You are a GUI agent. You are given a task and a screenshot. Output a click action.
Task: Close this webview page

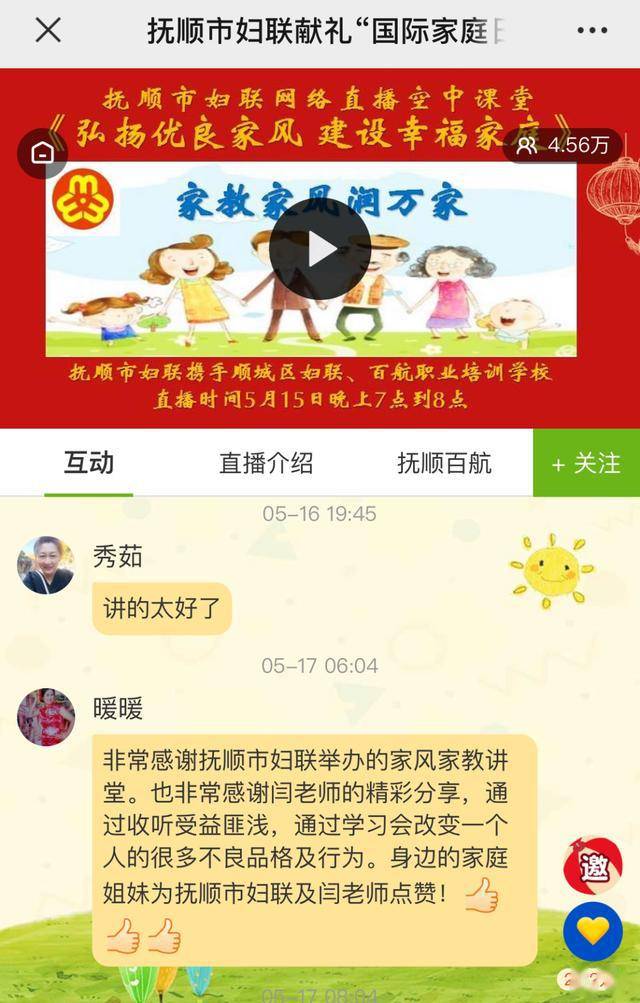click(48, 30)
